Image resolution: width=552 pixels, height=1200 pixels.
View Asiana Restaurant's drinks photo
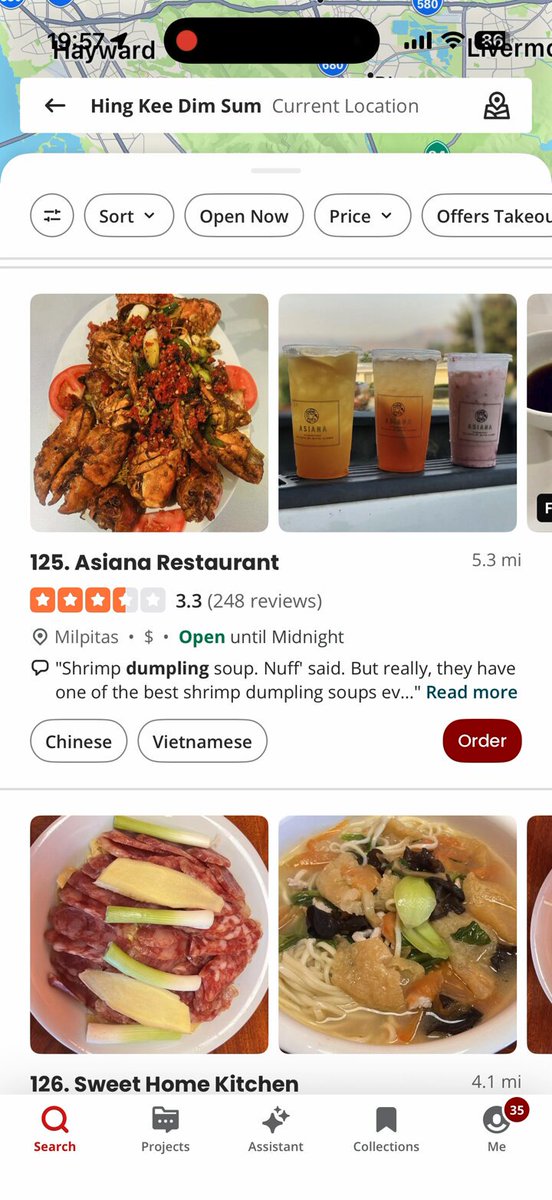pyautogui.click(x=398, y=413)
